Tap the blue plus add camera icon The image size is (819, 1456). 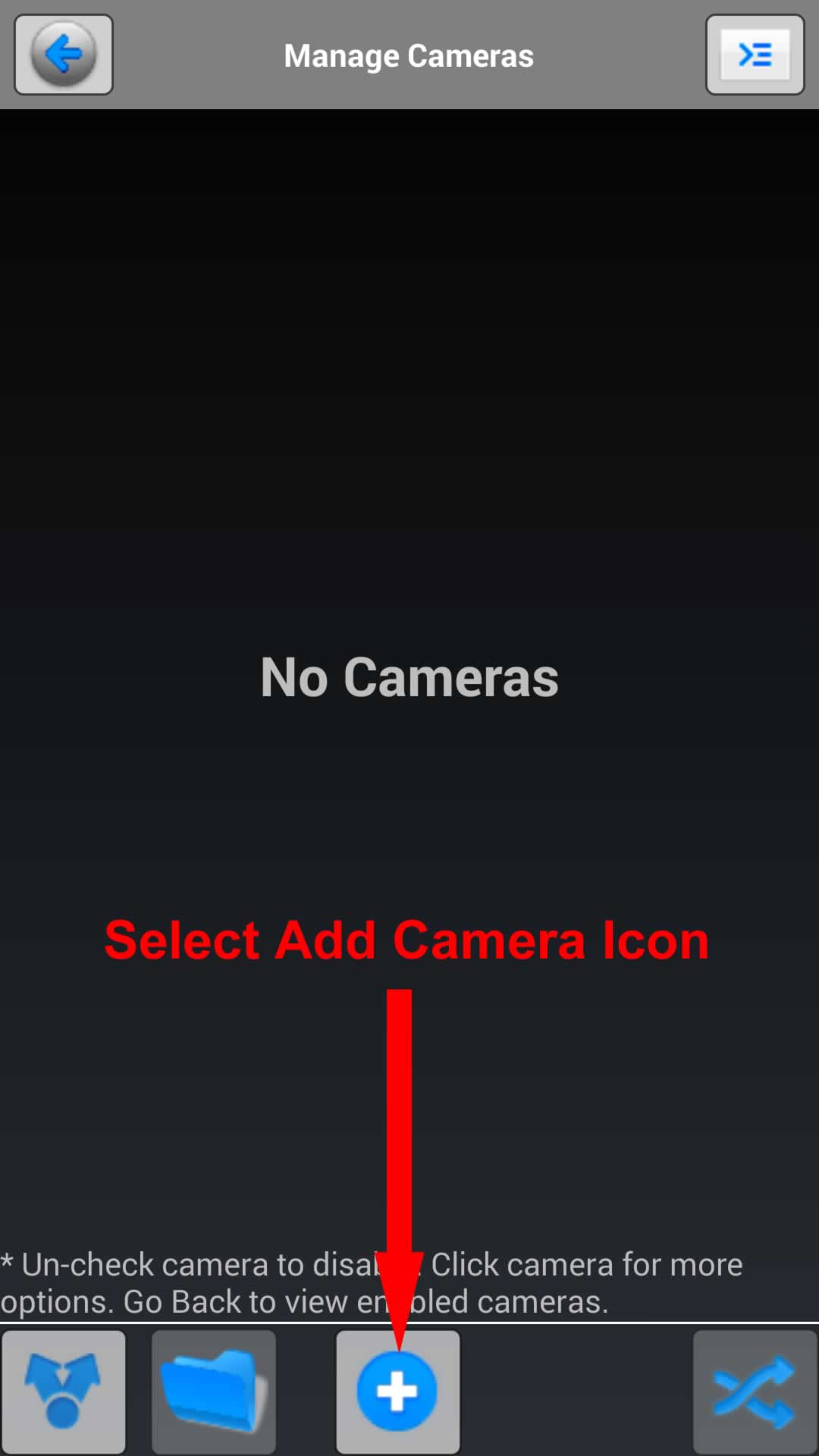(x=398, y=1392)
